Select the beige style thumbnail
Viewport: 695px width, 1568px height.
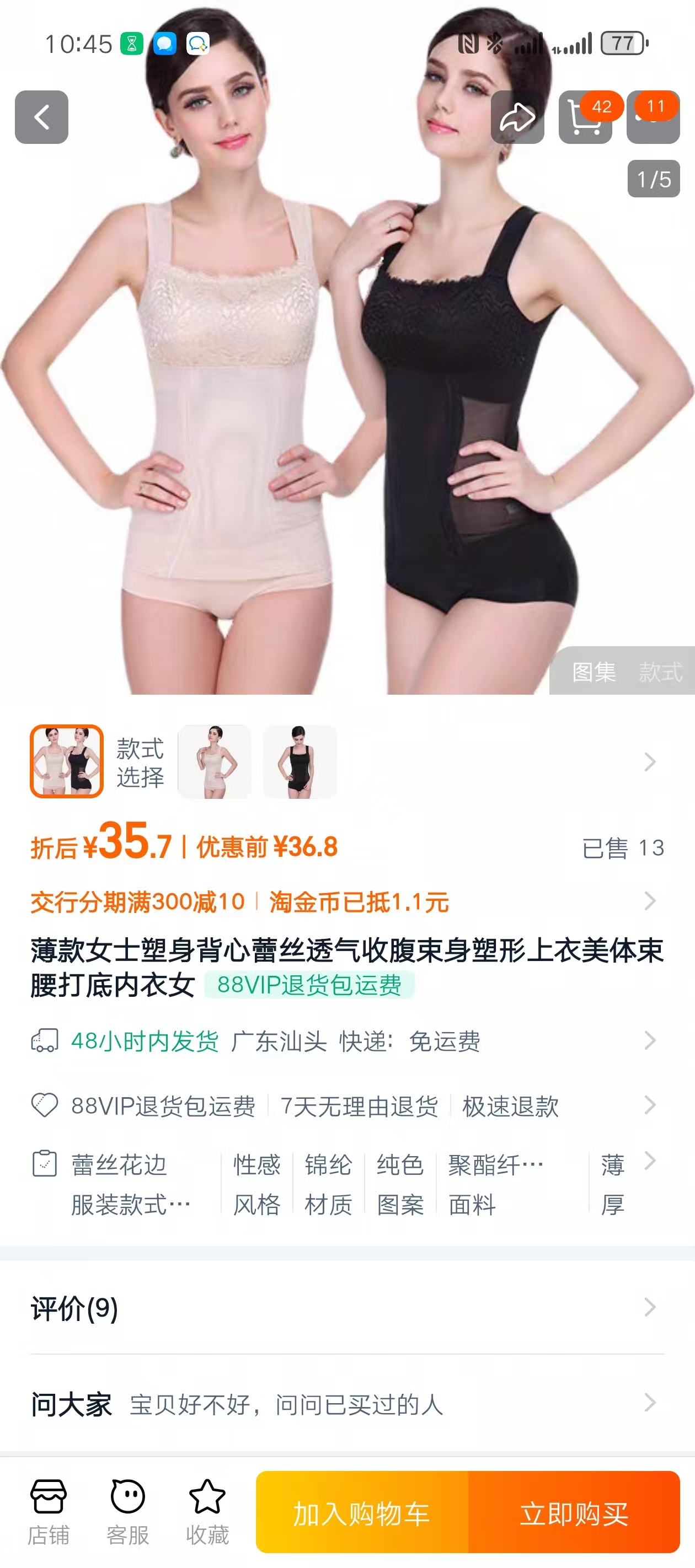click(x=215, y=761)
